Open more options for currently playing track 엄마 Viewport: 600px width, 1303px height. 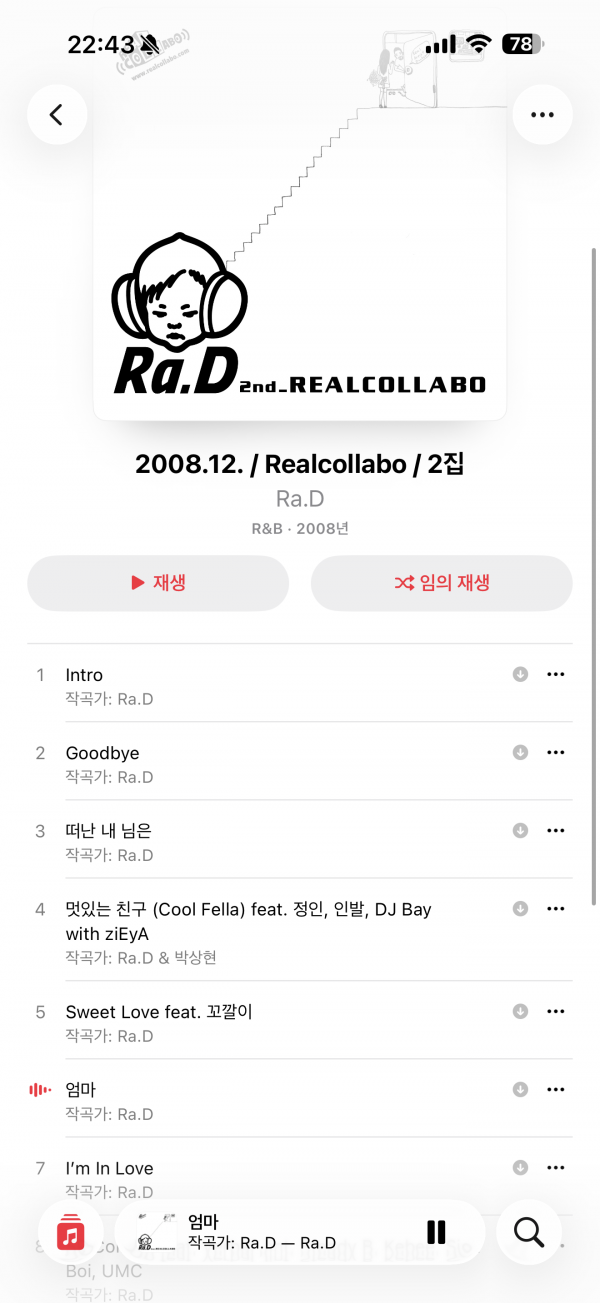point(556,1089)
